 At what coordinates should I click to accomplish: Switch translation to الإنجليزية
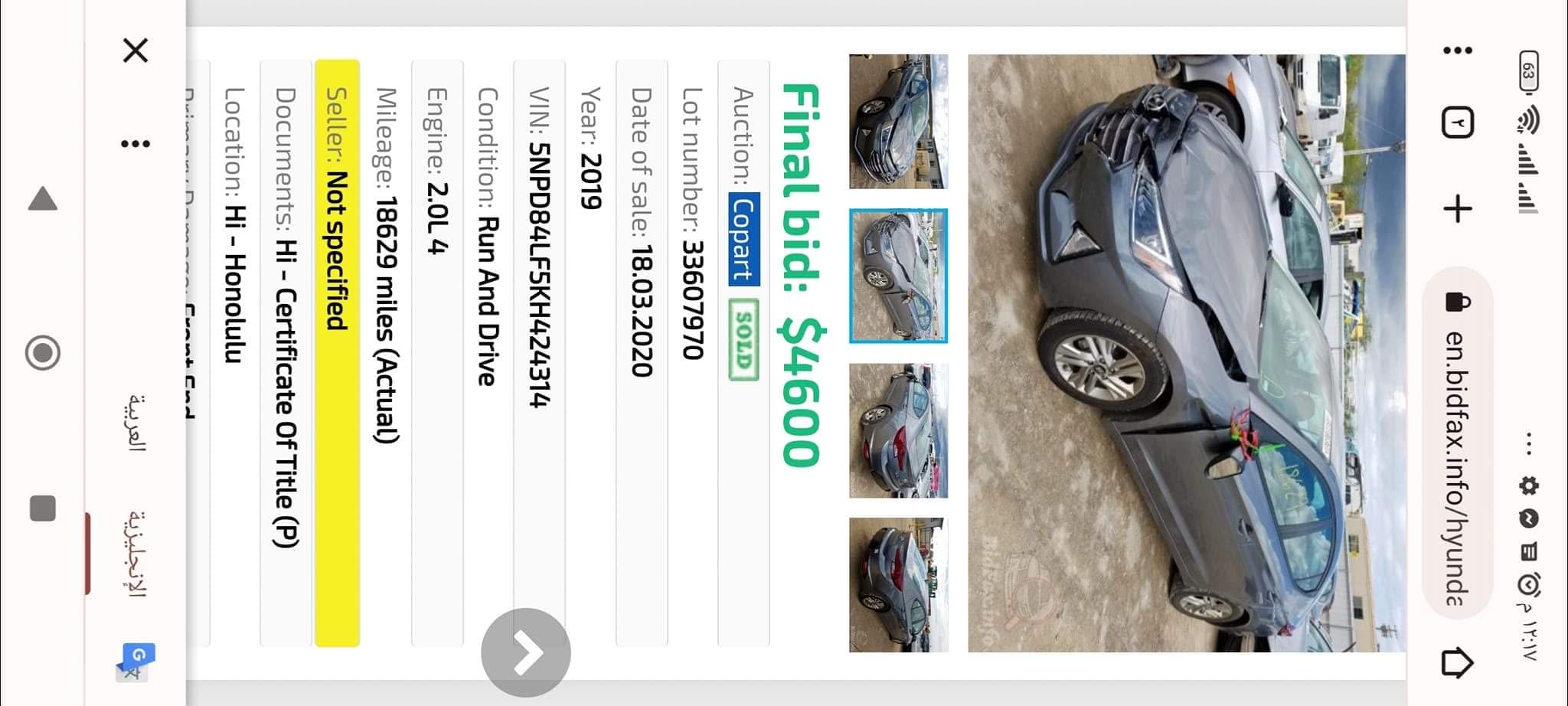pyautogui.click(x=136, y=553)
